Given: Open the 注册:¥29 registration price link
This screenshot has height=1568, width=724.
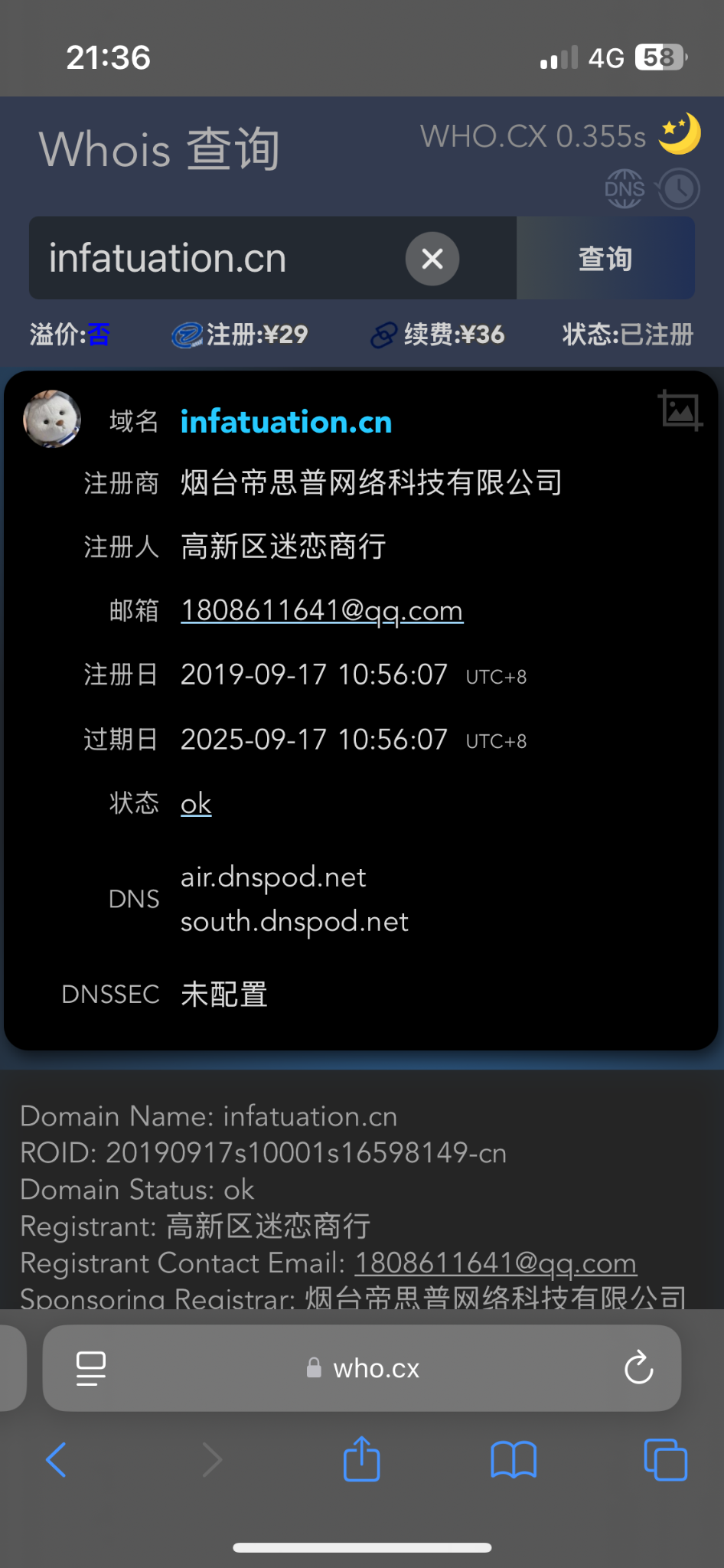Looking at the screenshot, I should point(240,335).
